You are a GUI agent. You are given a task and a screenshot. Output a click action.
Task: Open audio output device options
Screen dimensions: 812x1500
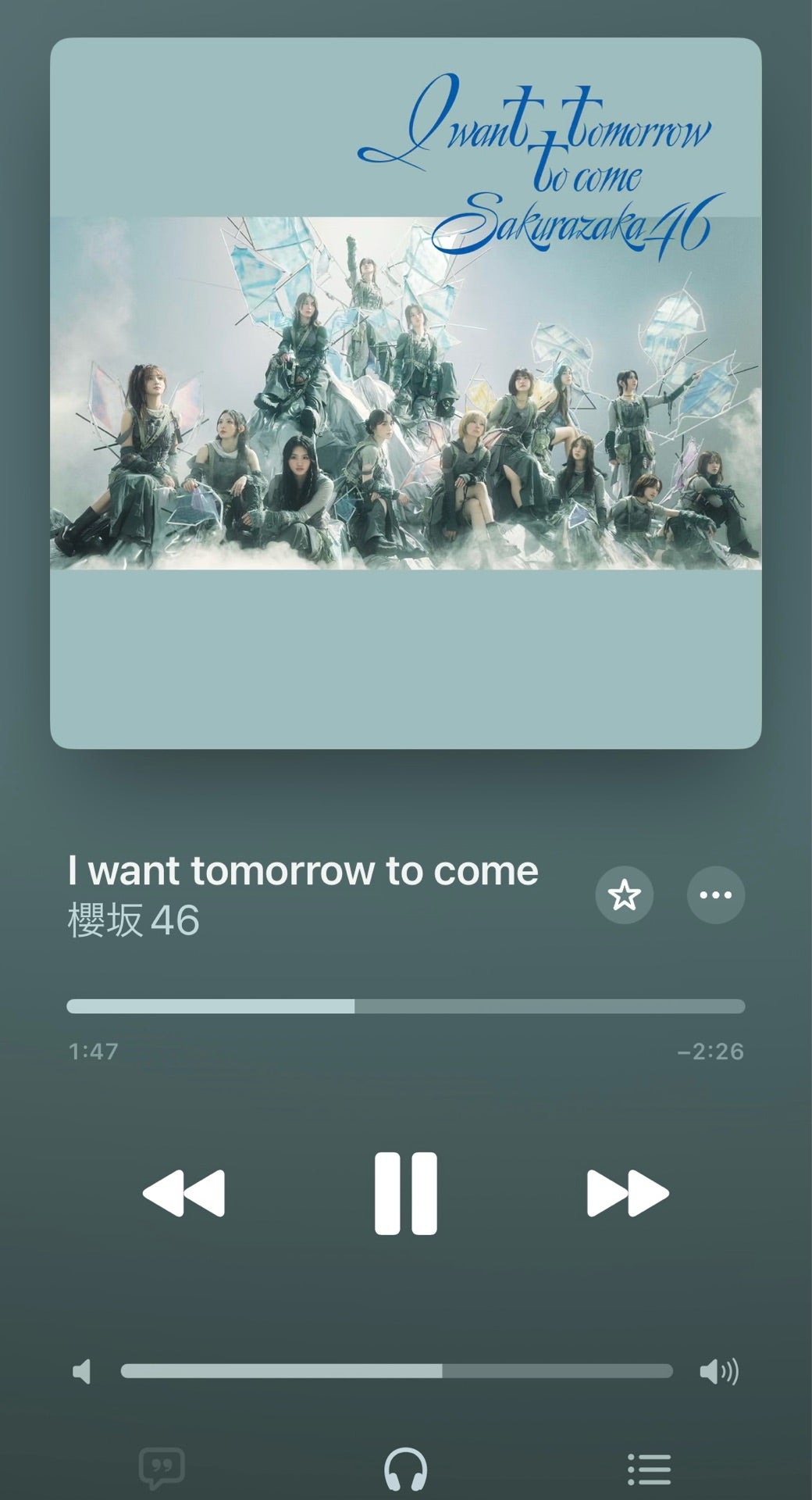pyautogui.click(x=405, y=1469)
